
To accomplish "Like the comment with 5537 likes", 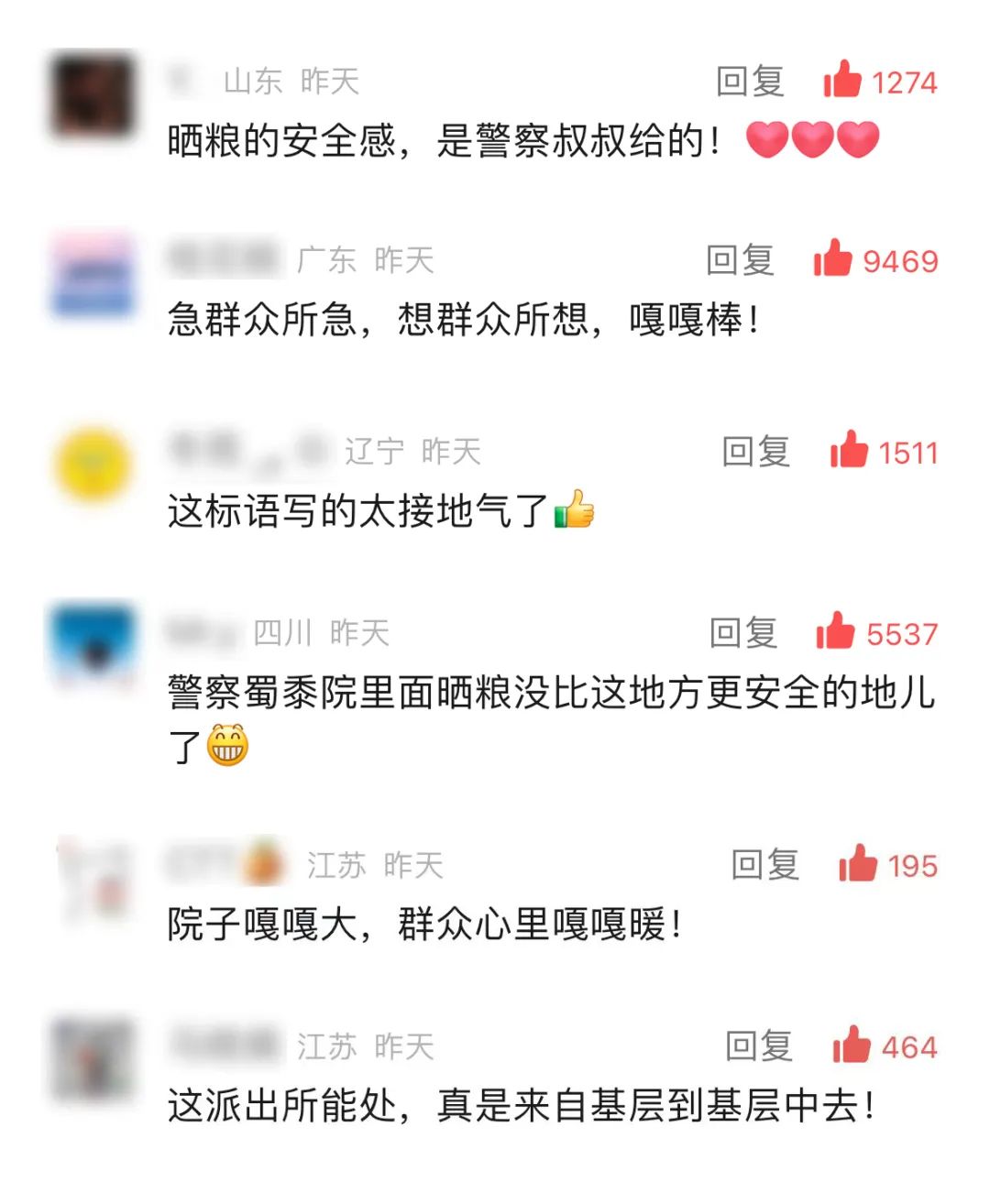I will tap(835, 631).
